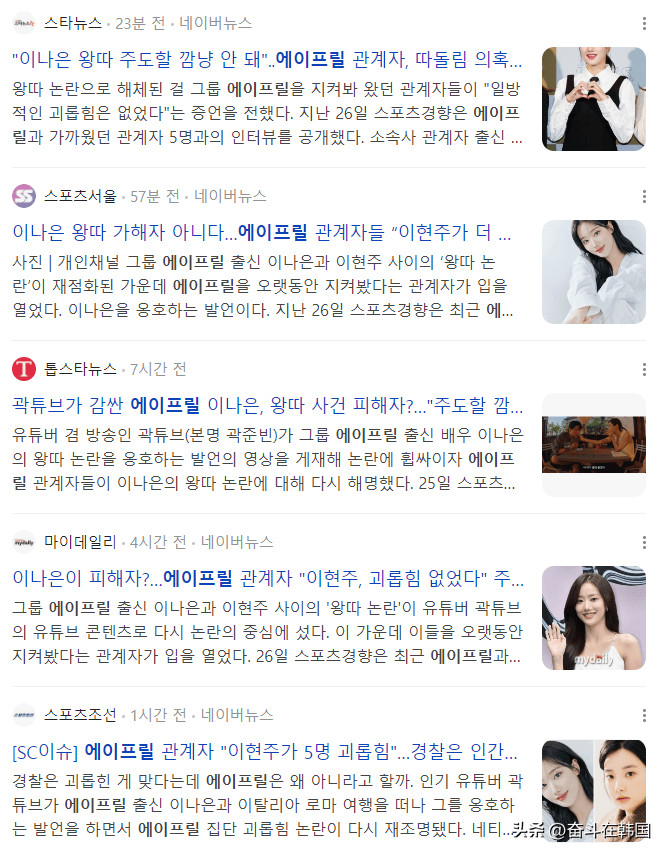Open the 네이버뉴스 link next to 마이데일리
The width and height of the screenshot is (667, 854).
click(237, 542)
